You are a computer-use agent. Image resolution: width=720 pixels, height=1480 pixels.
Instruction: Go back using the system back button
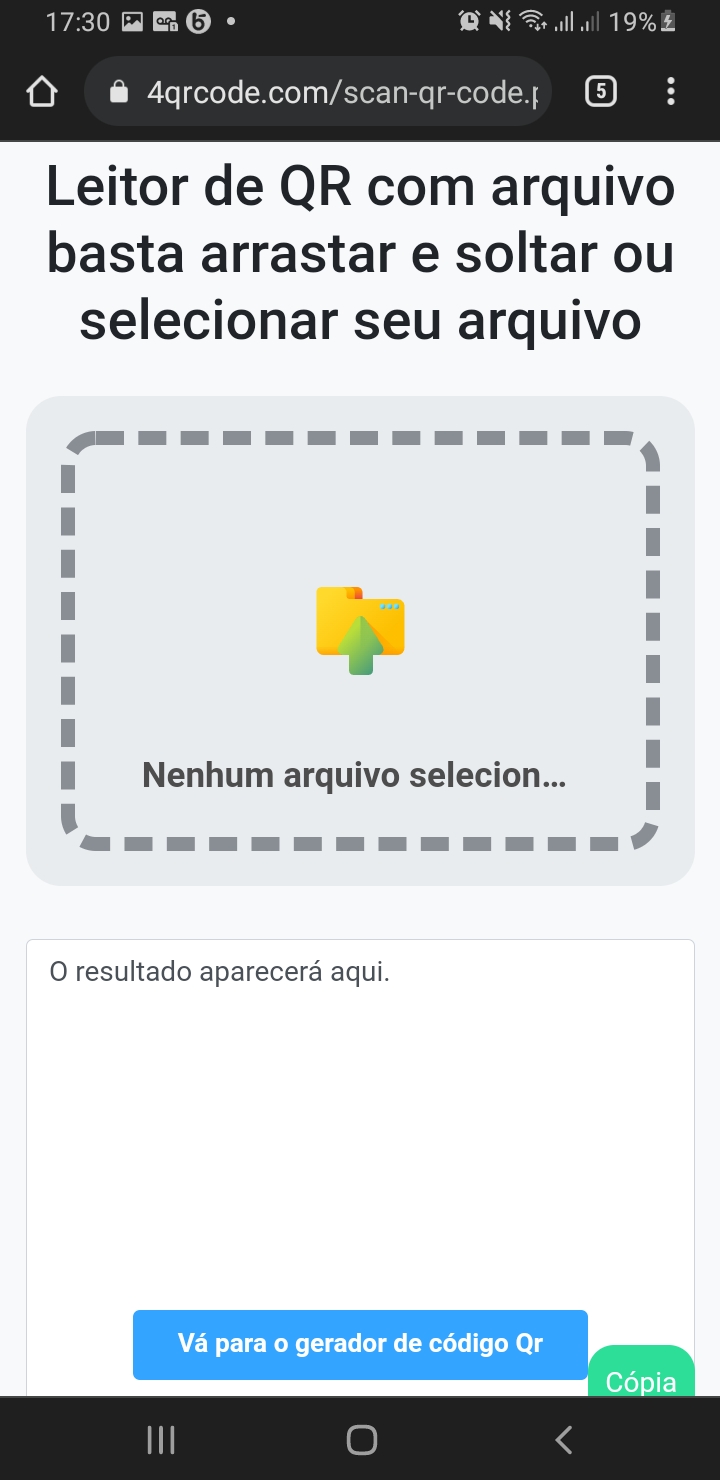click(564, 1440)
